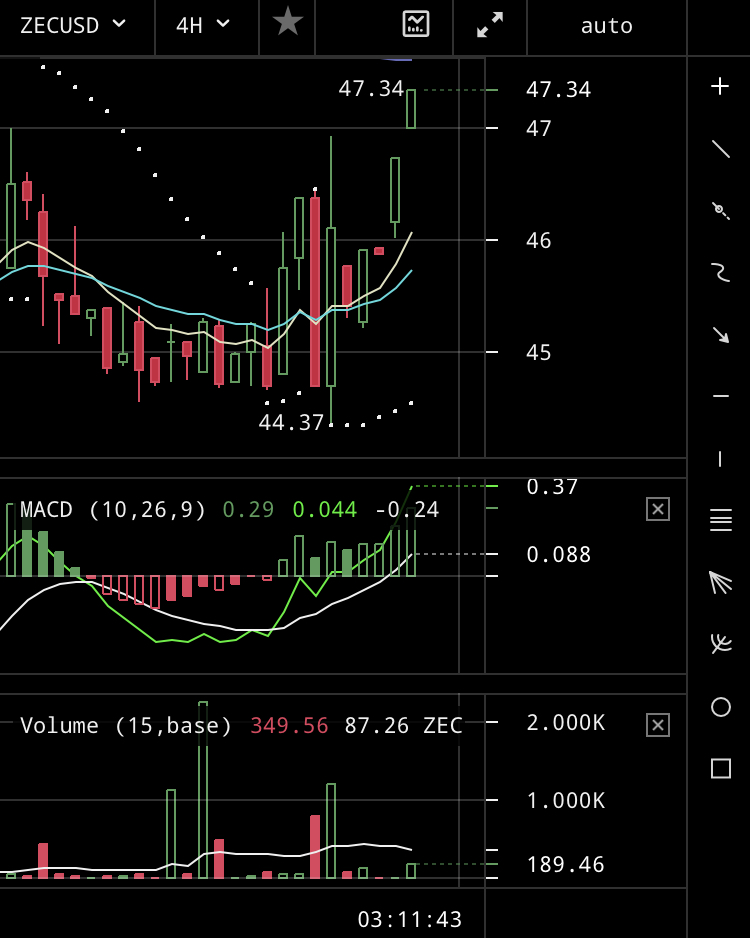Screen dimensions: 750x938
Task: Remove the MACD indicator panel
Action: pos(657,509)
